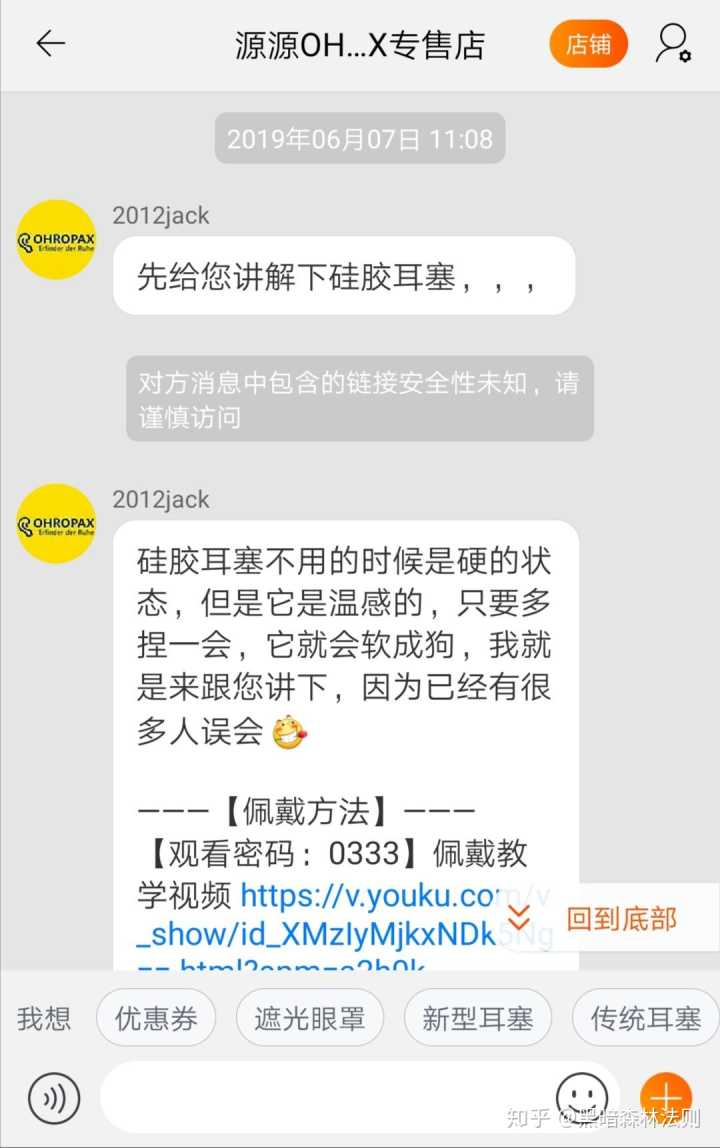Screen dimensions: 720x1148
Task: View the seller's avatar on the first message
Action: click(56, 240)
